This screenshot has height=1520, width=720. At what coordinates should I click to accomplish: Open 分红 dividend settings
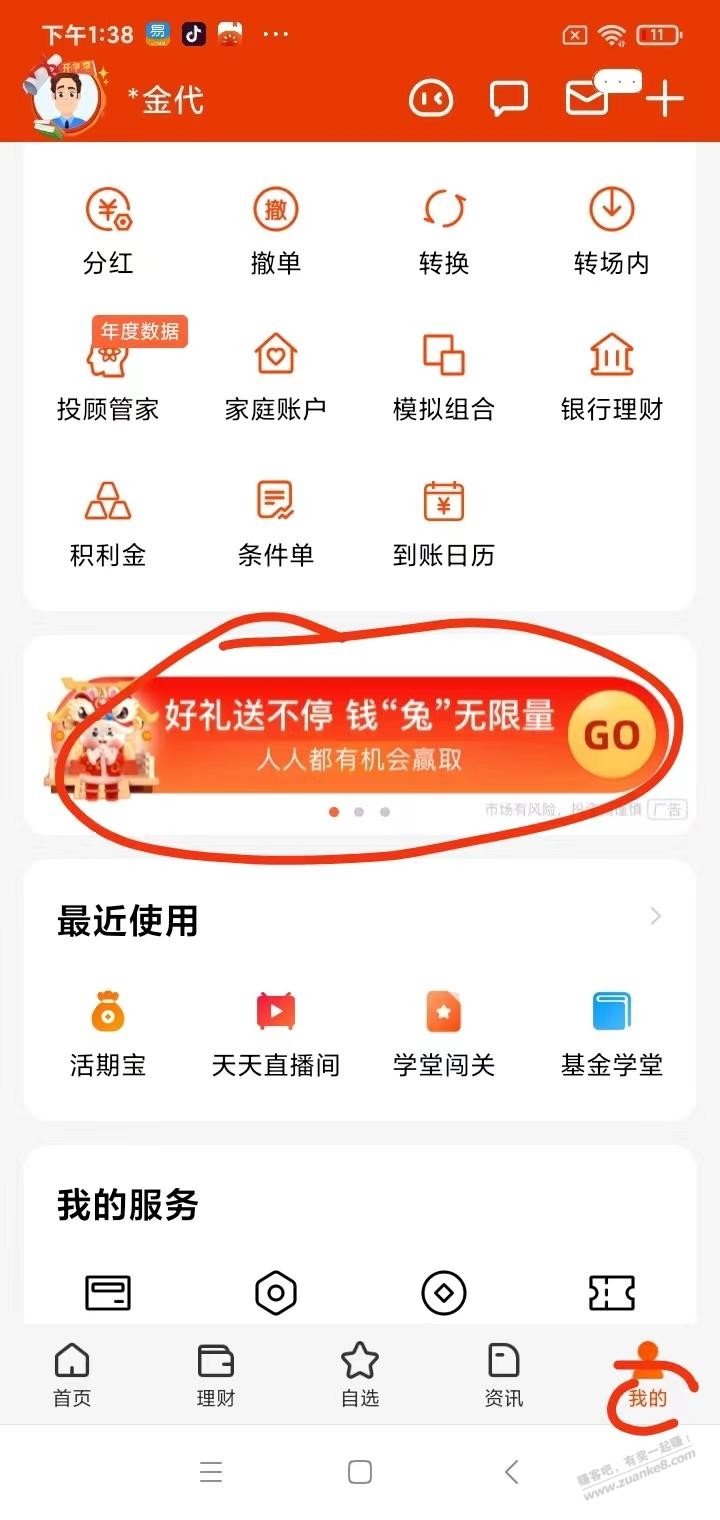point(108,232)
